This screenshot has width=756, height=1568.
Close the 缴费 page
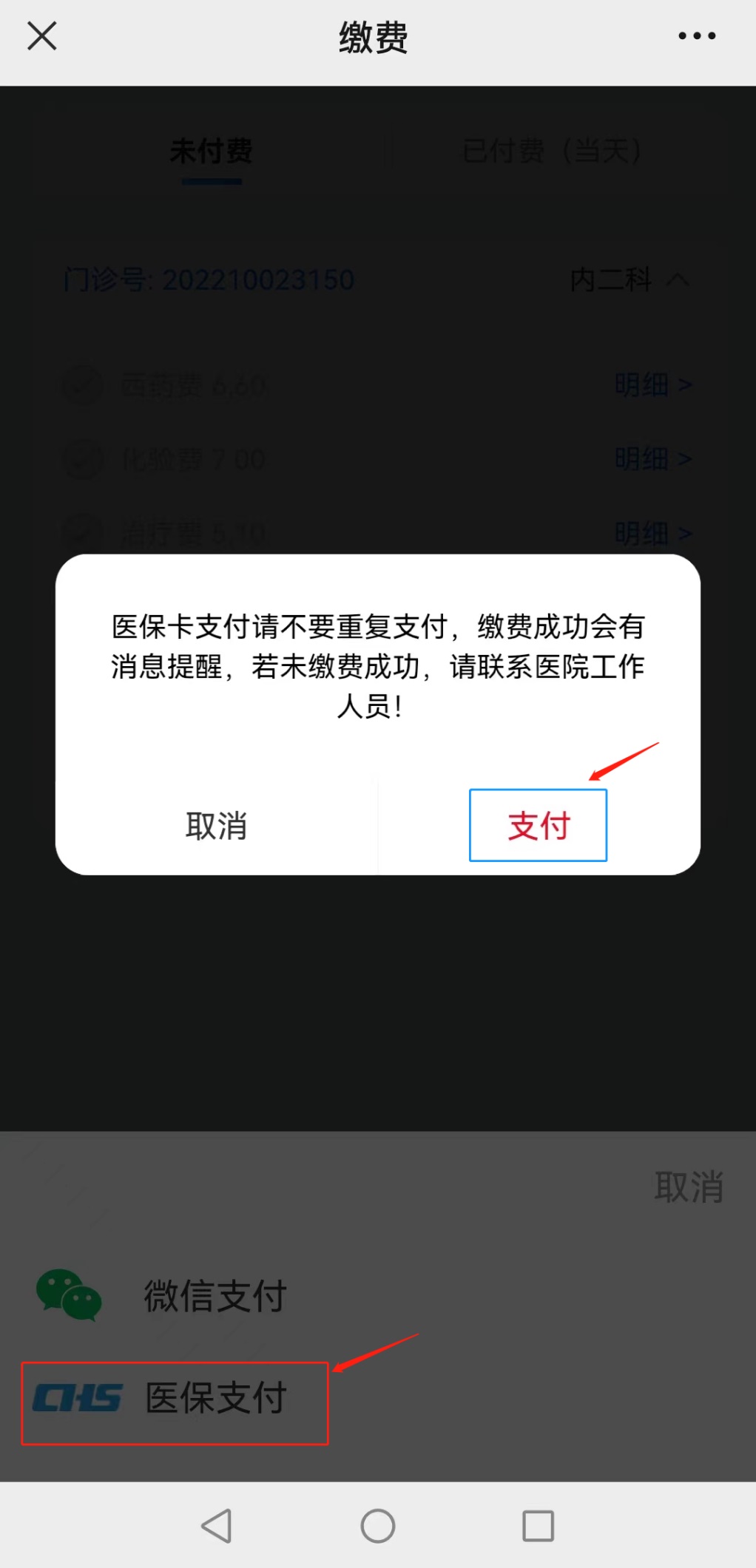[42, 35]
